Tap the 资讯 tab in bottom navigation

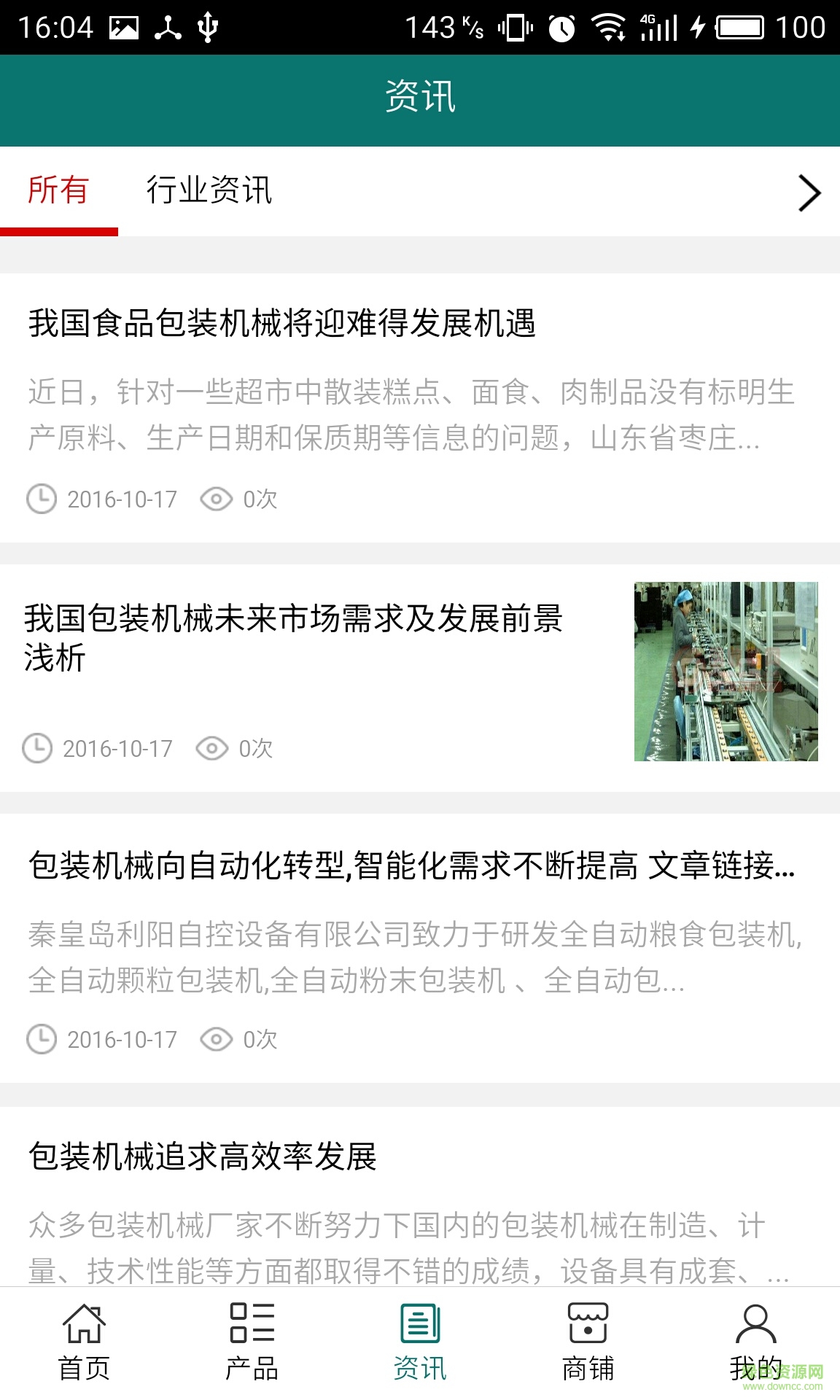pos(420,1343)
